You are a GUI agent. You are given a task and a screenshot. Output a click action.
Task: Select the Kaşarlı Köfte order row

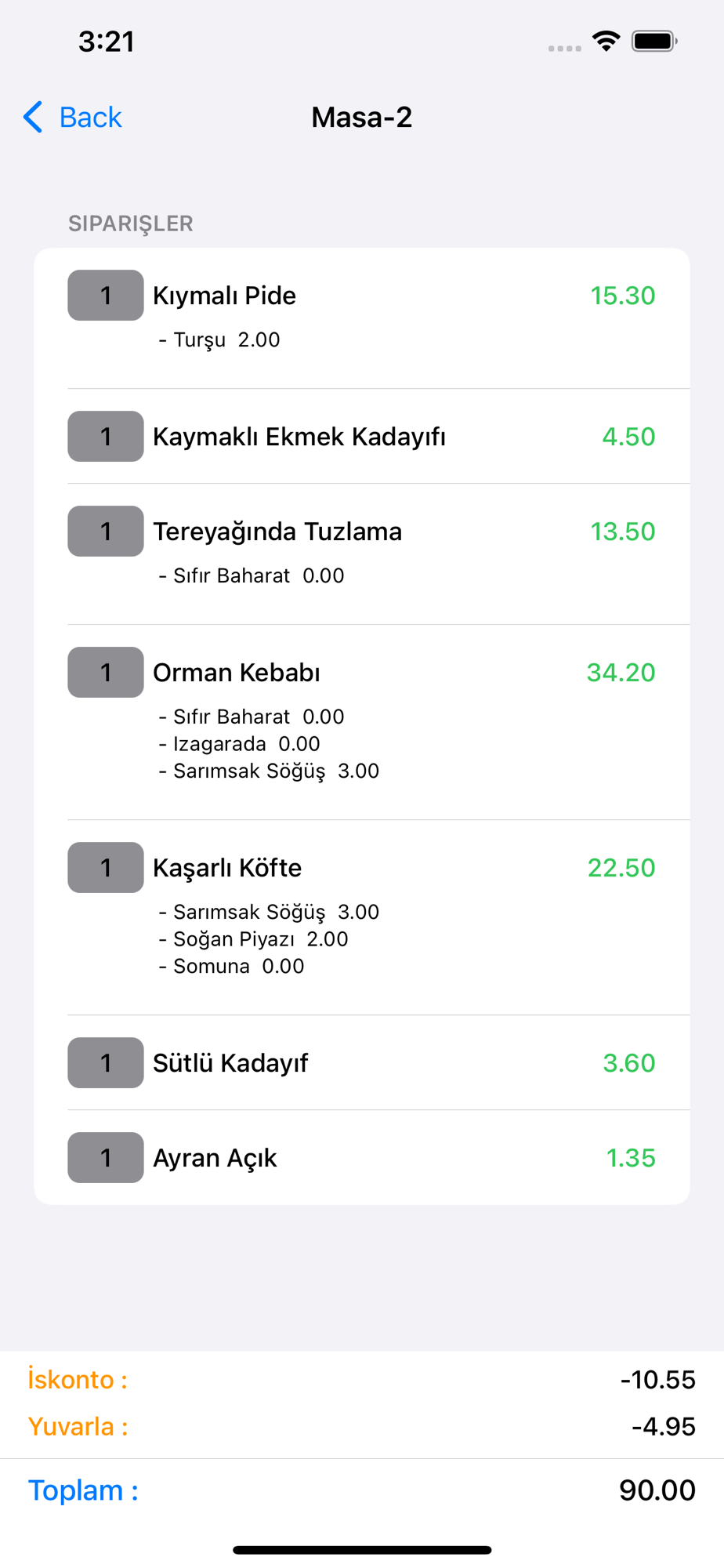point(362,917)
